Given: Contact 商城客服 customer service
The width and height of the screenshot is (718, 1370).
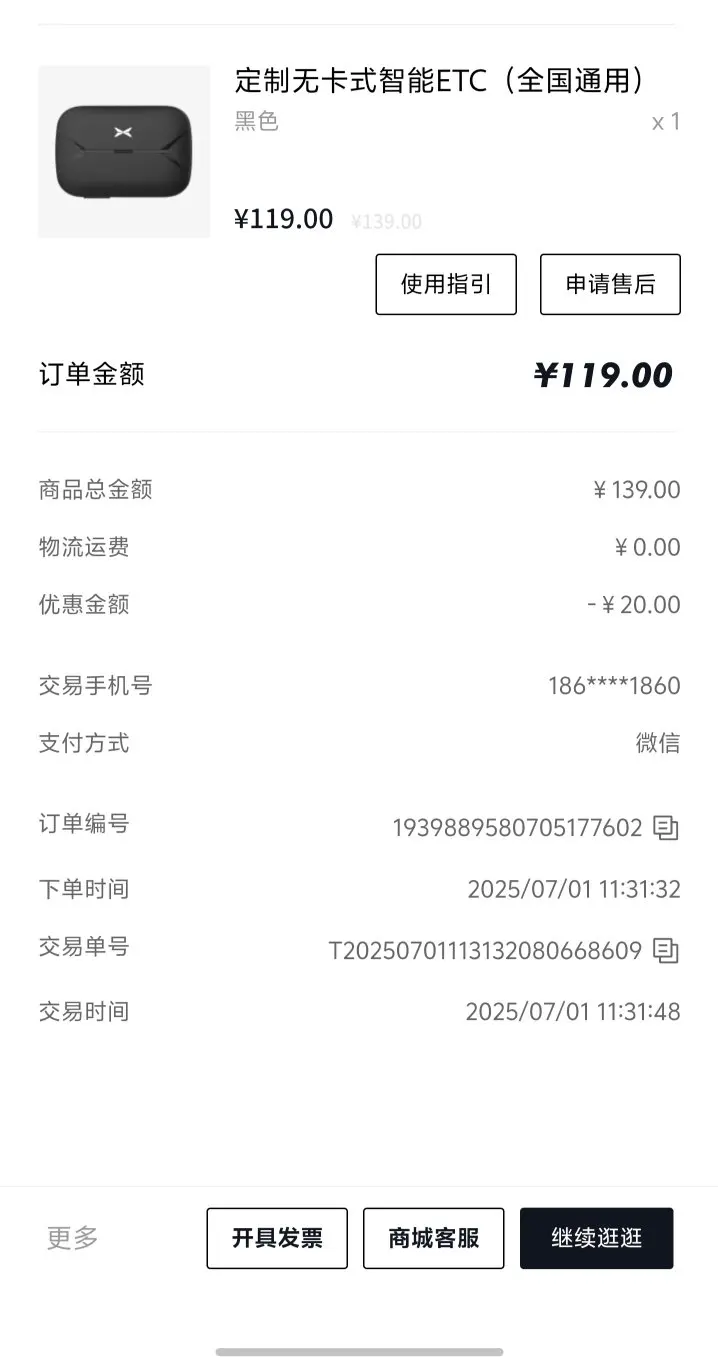Looking at the screenshot, I should (433, 1238).
